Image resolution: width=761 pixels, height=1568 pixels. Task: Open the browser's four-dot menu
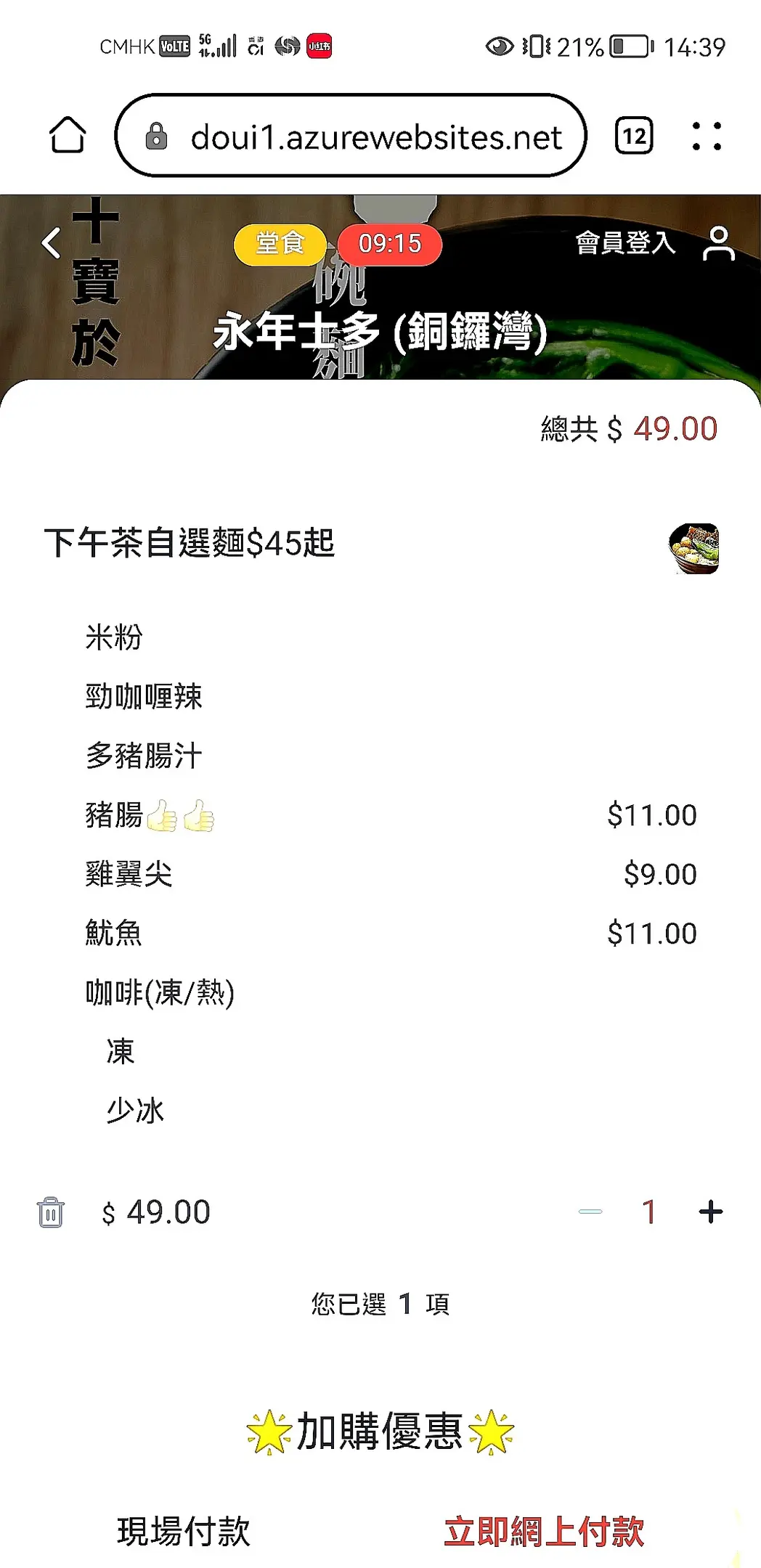(x=707, y=136)
